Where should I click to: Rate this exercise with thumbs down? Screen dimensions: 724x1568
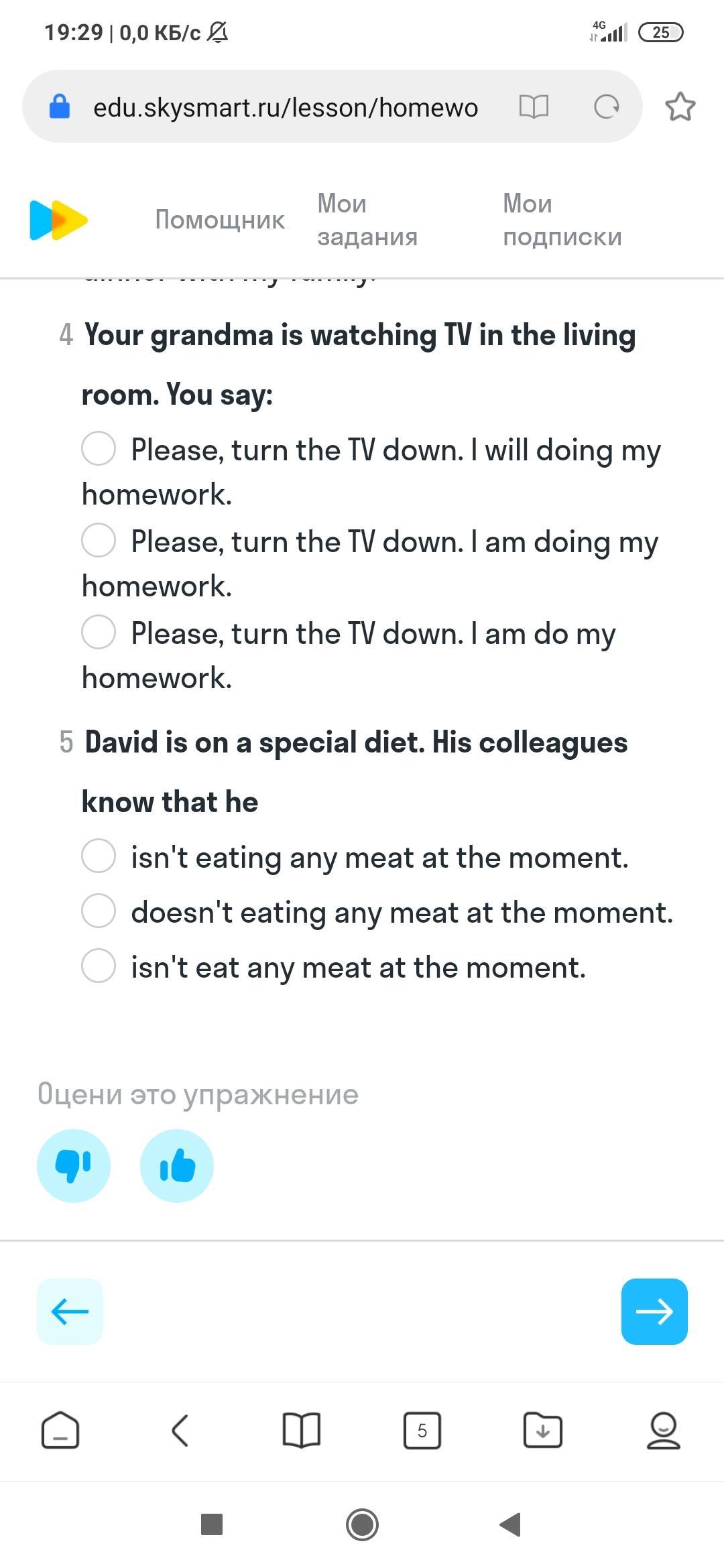[x=74, y=1165]
